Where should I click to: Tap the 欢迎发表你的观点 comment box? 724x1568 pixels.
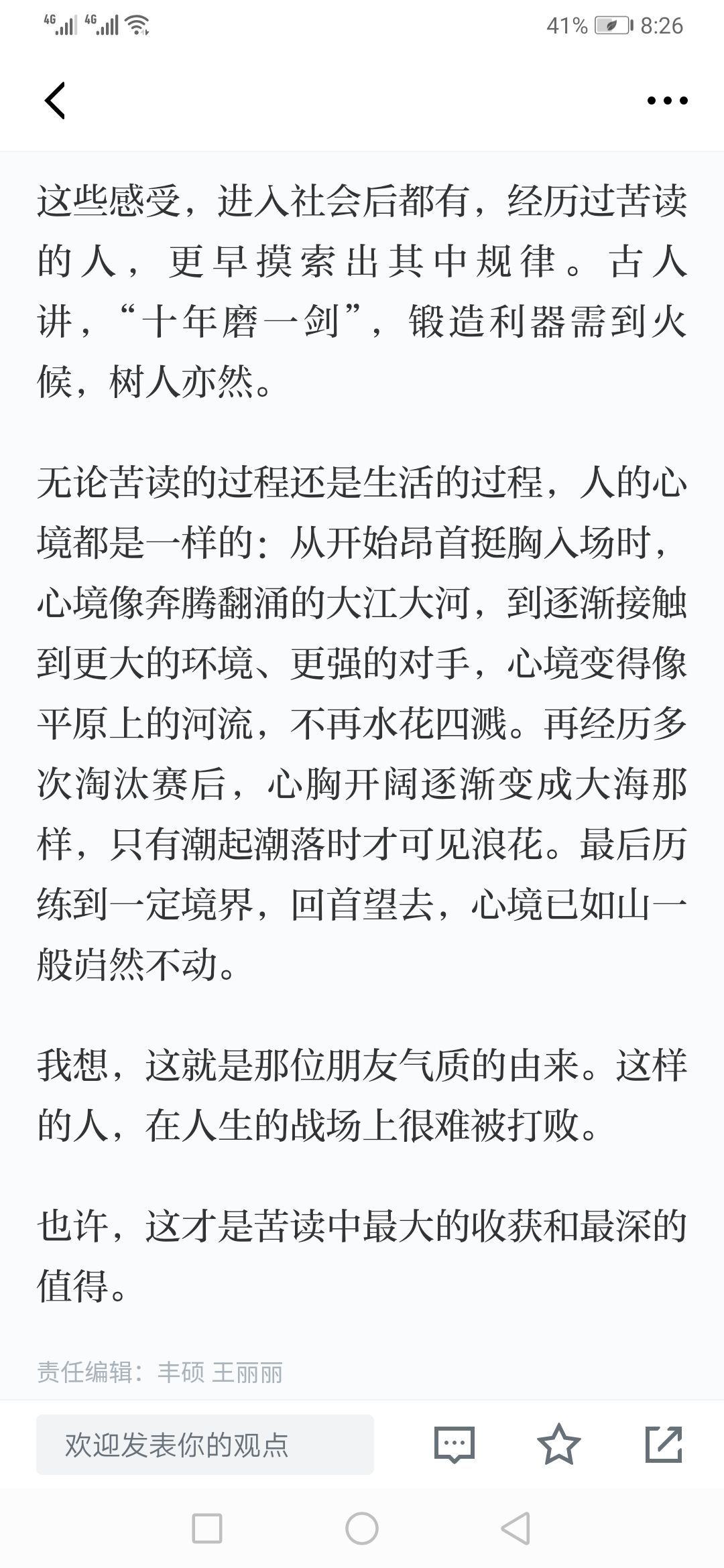click(x=205, y=1445)
